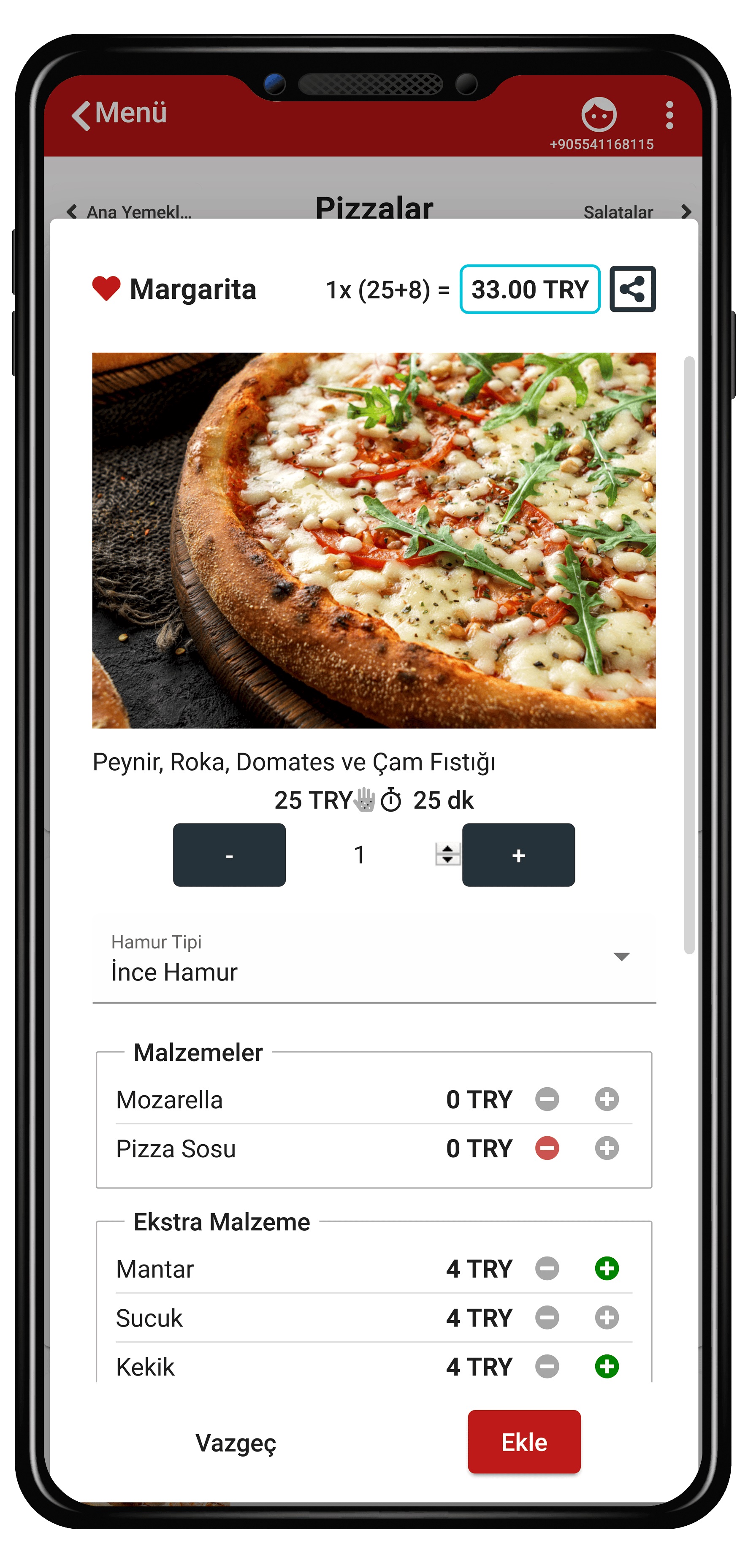Cancel with the Vazgeç button
Viewport: 748px width, 1568px height.
[236, 1443]
